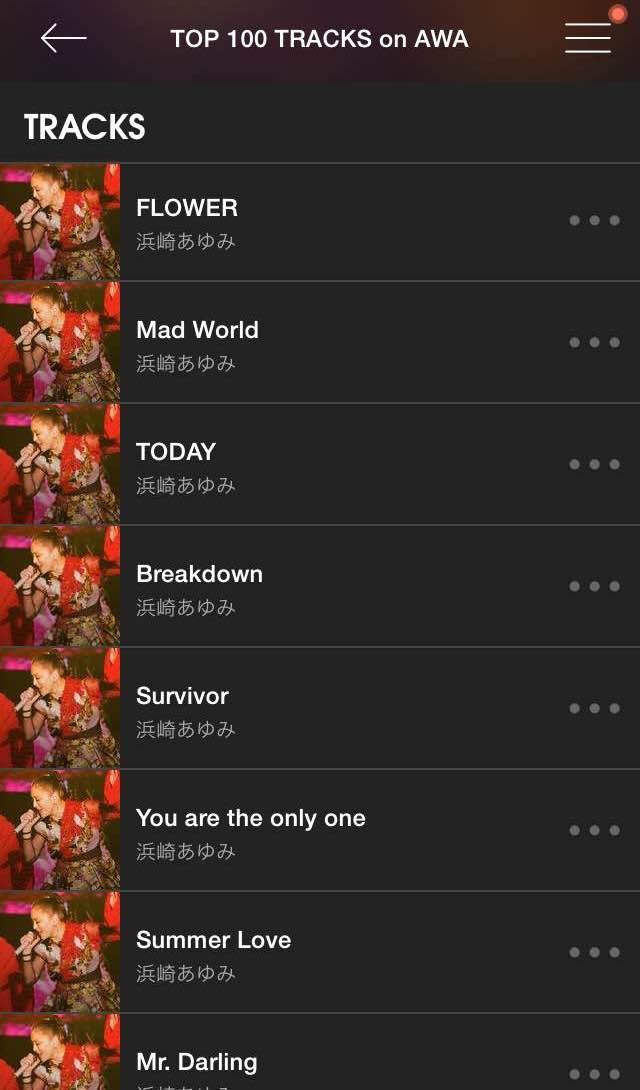
Task: Open more options for Breakdown
Action: click(594, 586)
